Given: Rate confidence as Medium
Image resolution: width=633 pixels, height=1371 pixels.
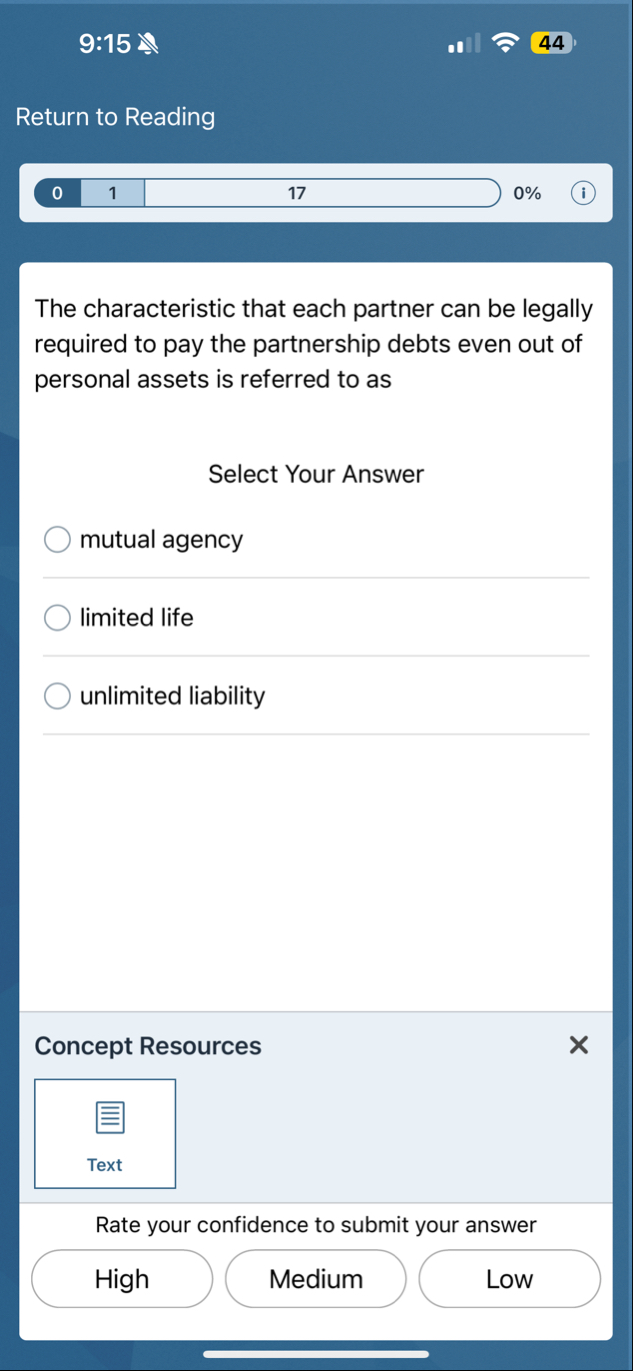Looking at the screenshot, I should point(316,1279).
